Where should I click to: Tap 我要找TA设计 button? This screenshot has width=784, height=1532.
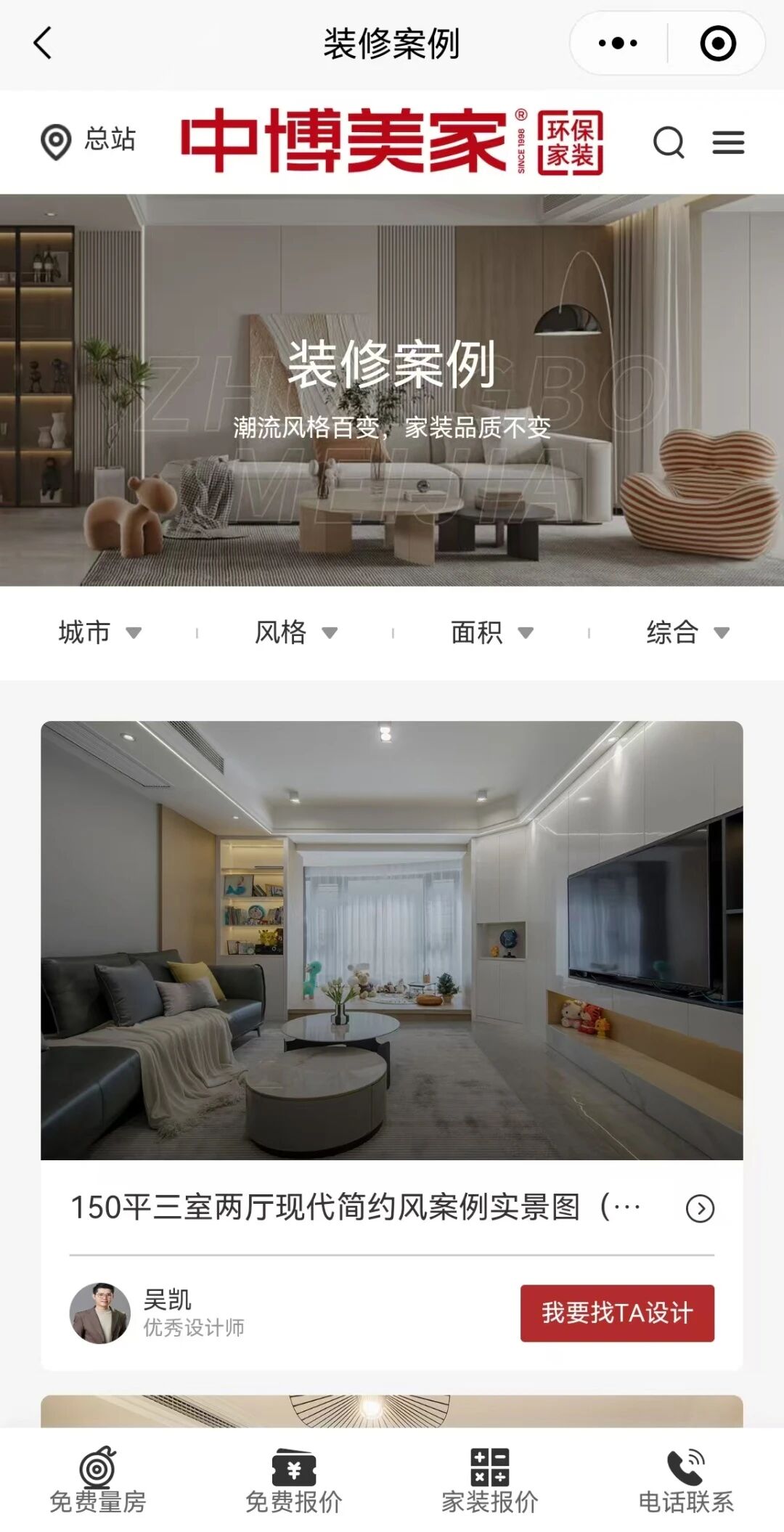coord(617,1313)
